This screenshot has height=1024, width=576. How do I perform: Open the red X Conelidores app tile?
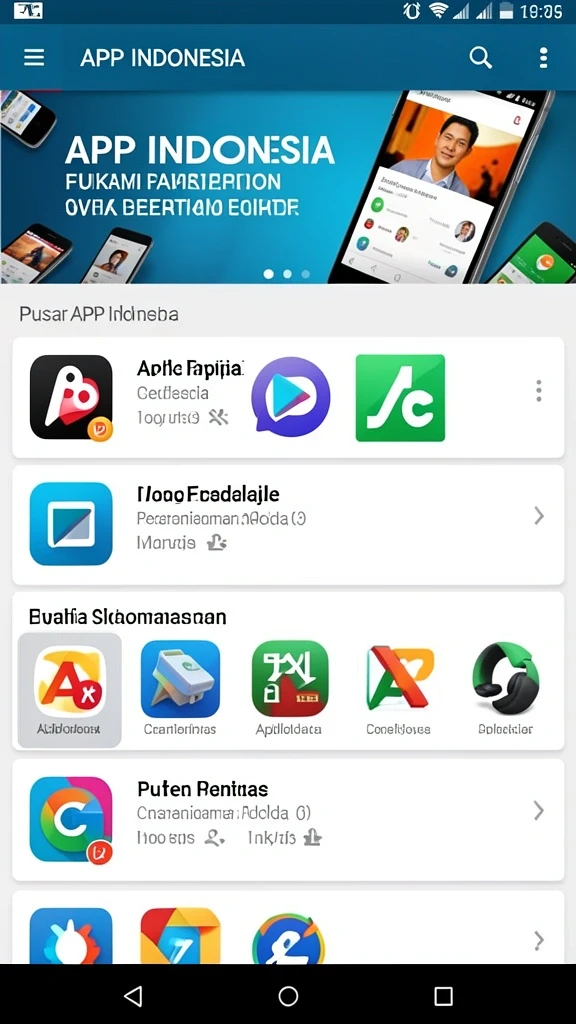(x=399, y=688)
